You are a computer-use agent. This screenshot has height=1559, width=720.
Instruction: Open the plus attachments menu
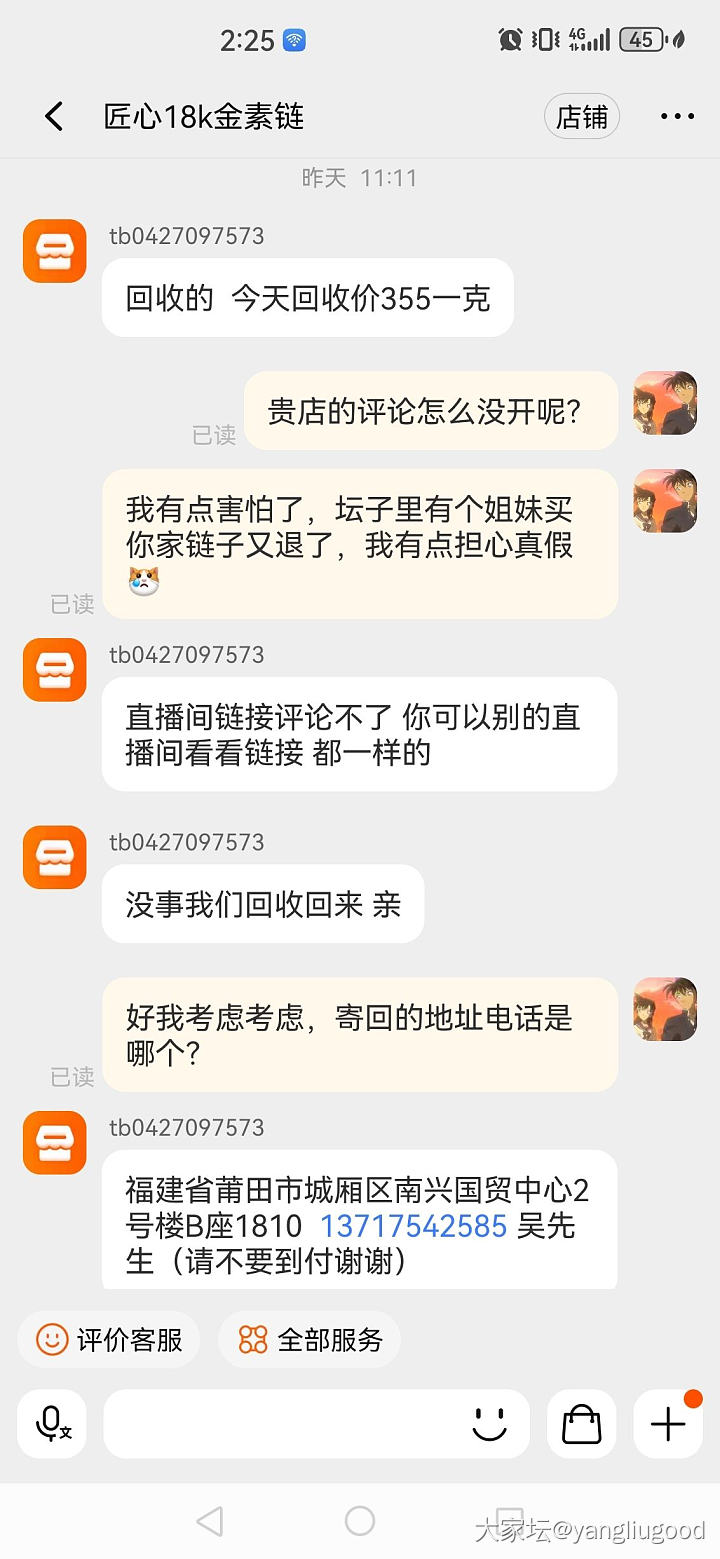tap(668, 1423)
